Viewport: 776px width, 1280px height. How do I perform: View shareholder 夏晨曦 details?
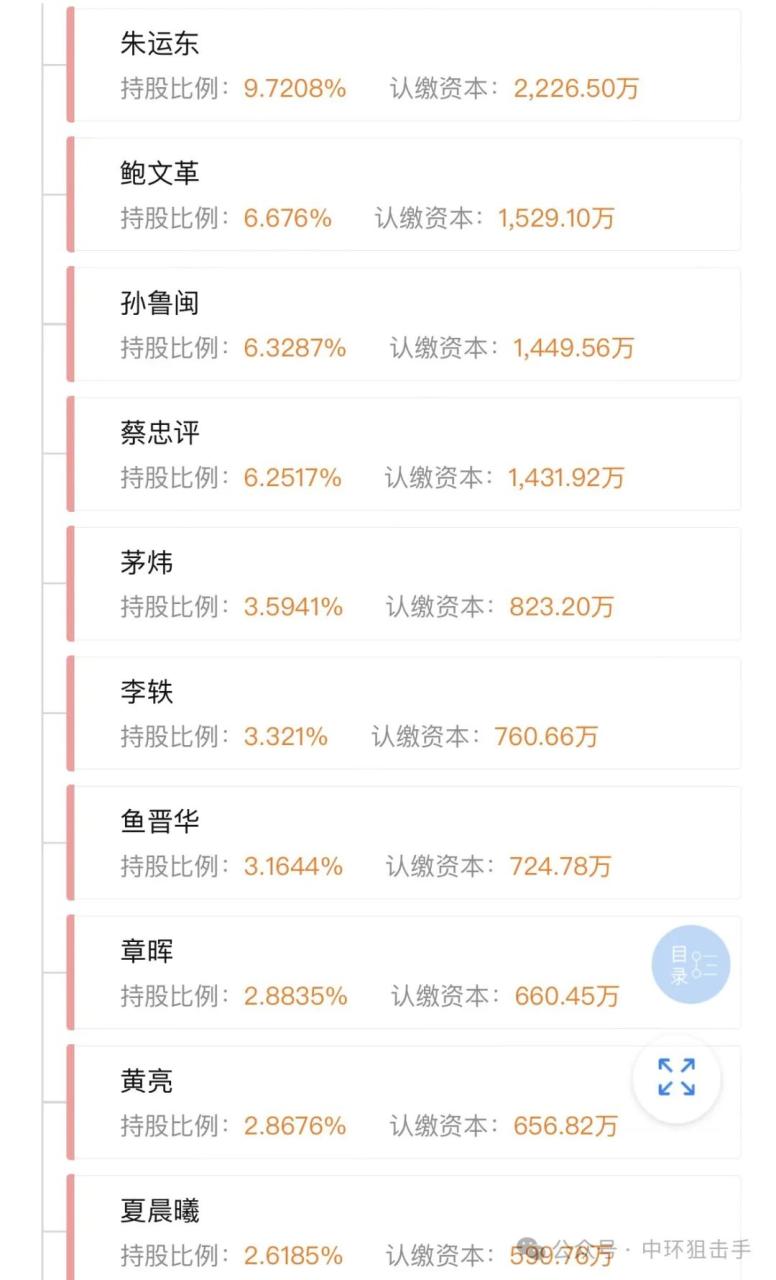pyautogui.click(x=404, y=1228)
